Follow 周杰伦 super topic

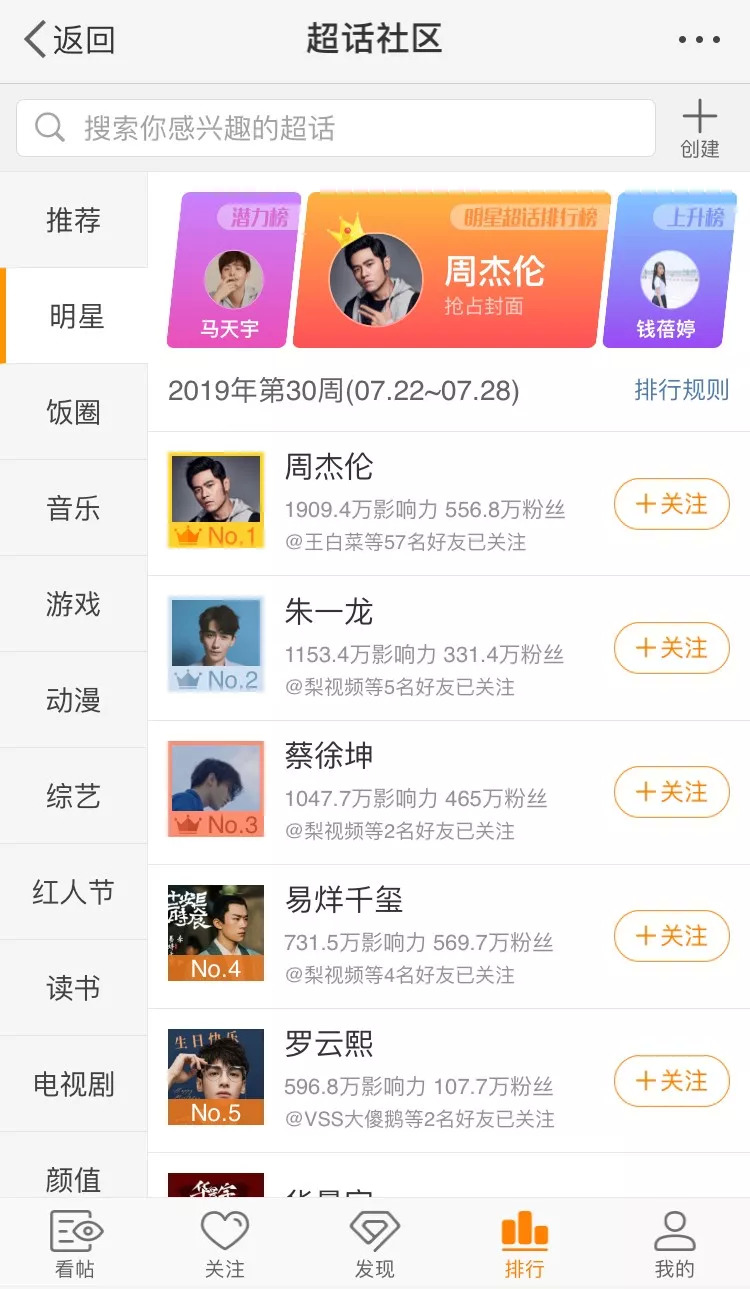(x=671, y=504)
